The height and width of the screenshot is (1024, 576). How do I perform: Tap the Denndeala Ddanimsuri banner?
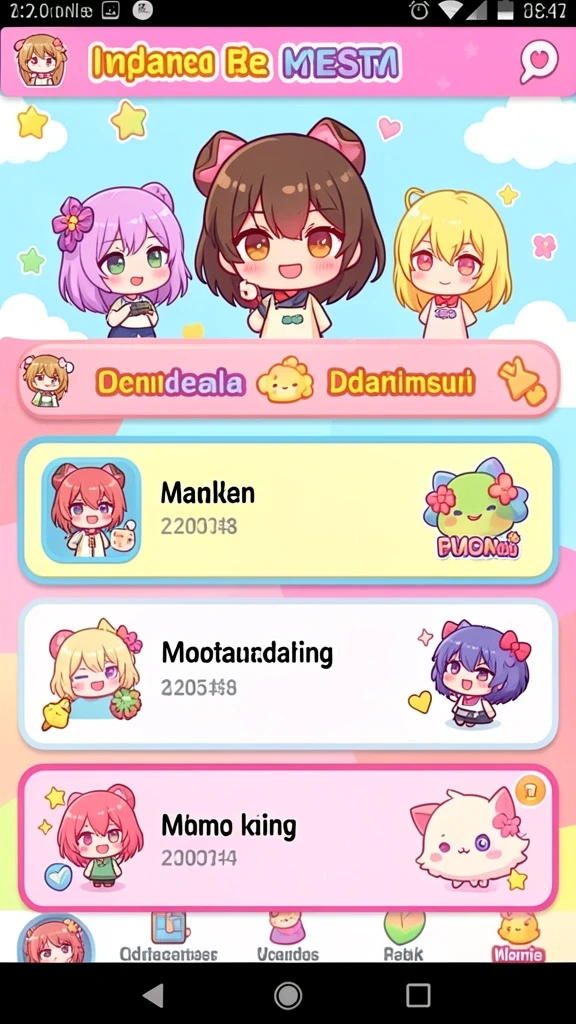[288, 380]
